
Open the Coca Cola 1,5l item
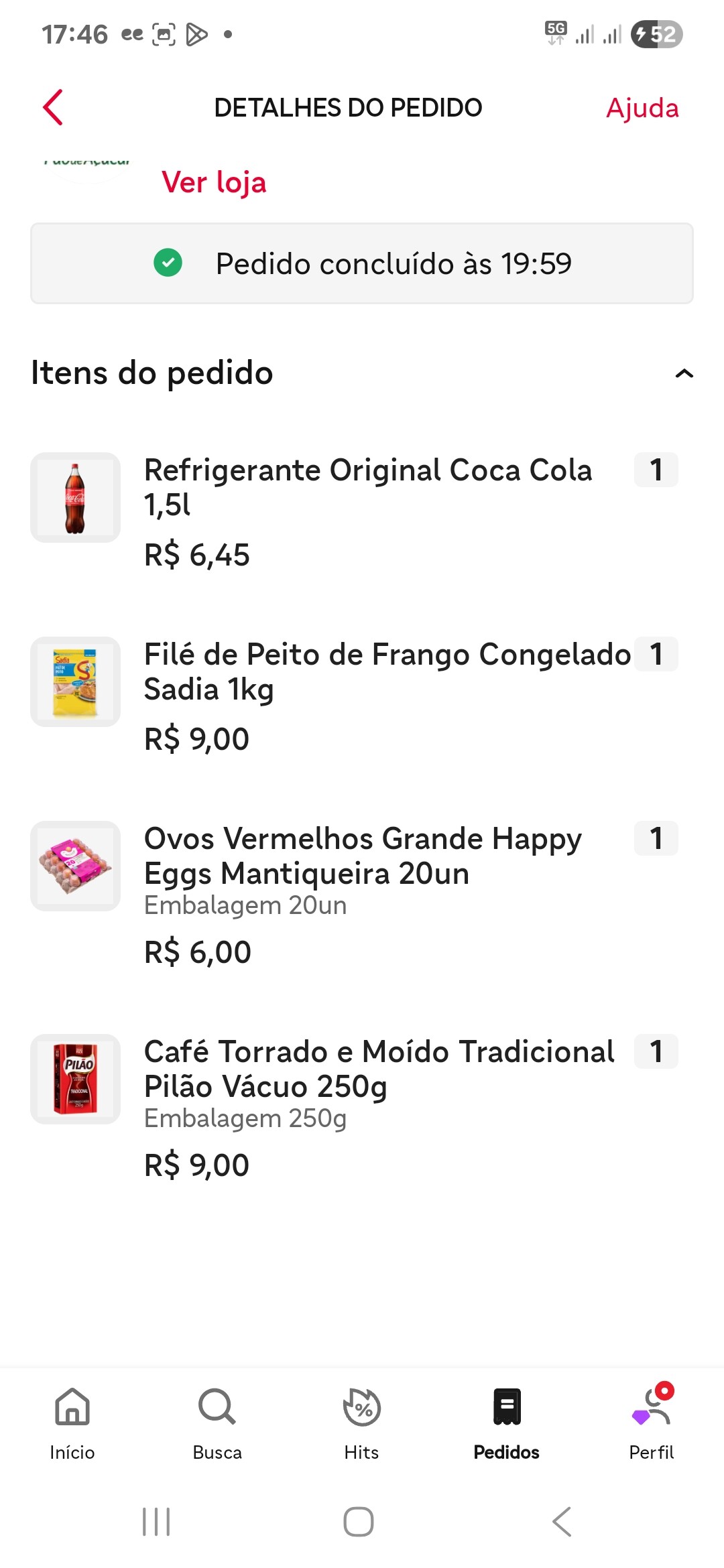(367, 487)
